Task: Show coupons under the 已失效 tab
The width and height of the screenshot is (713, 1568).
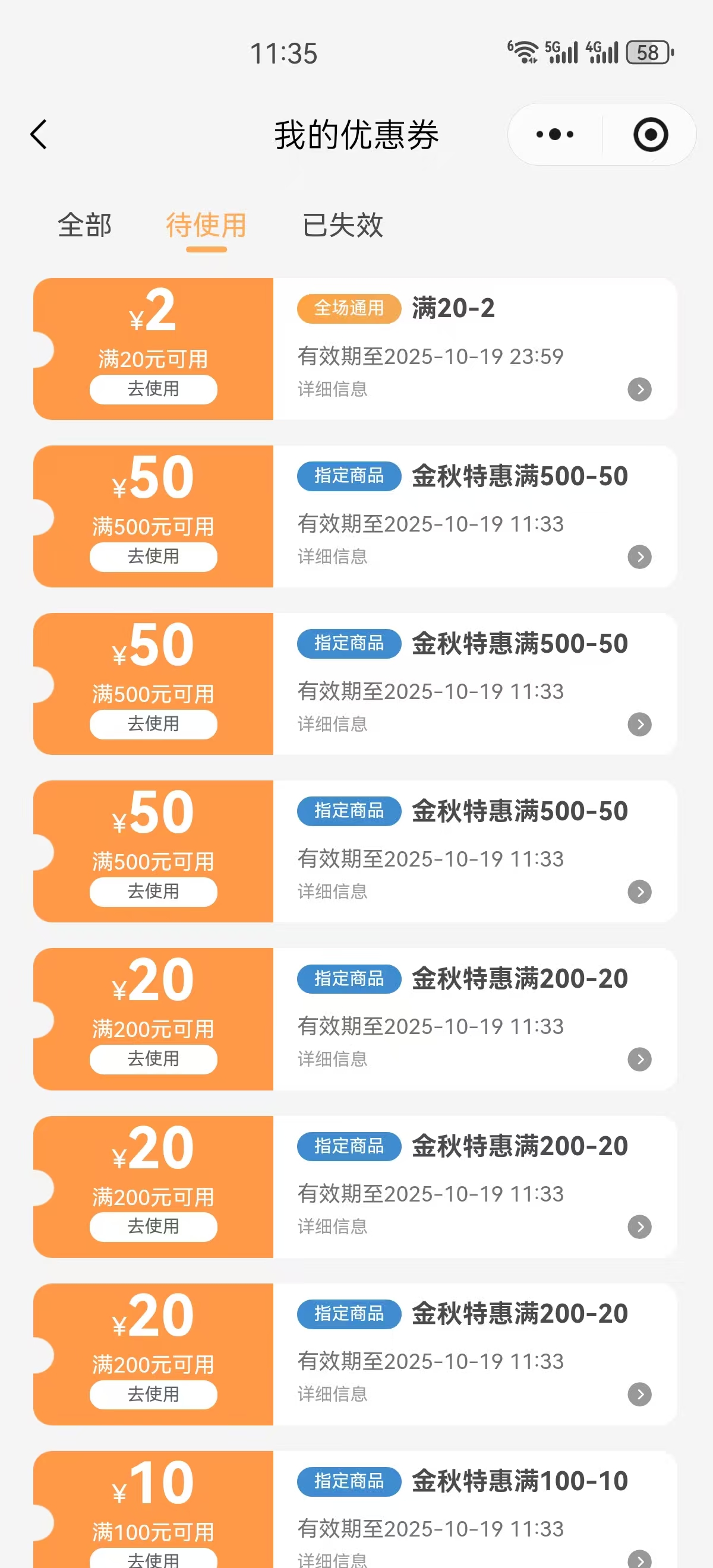Action: click(x=343, y=225)
